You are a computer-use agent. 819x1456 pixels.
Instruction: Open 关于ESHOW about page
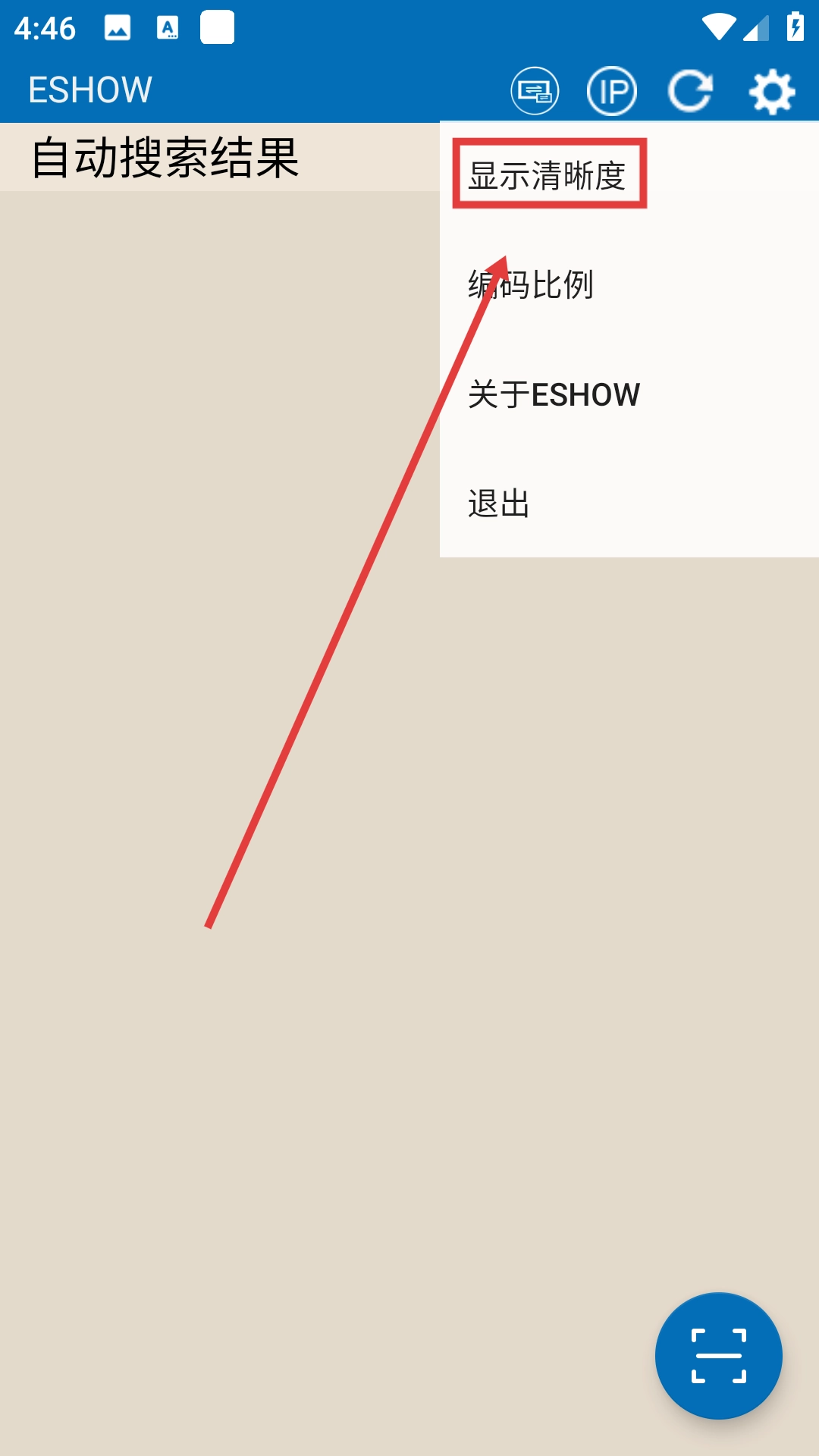[x=554, y=394]
